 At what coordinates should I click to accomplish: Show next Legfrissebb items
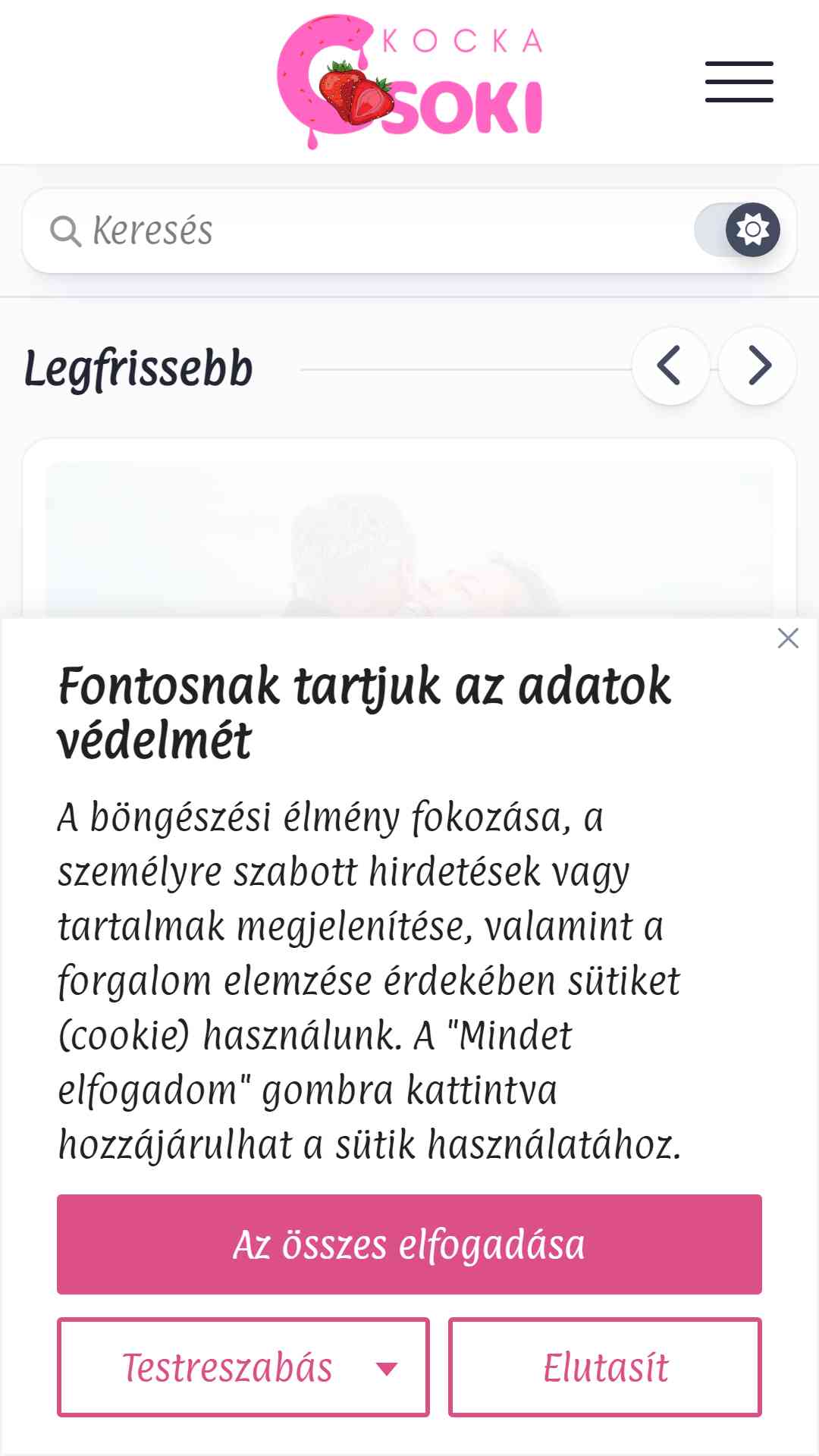coord(757,366)
